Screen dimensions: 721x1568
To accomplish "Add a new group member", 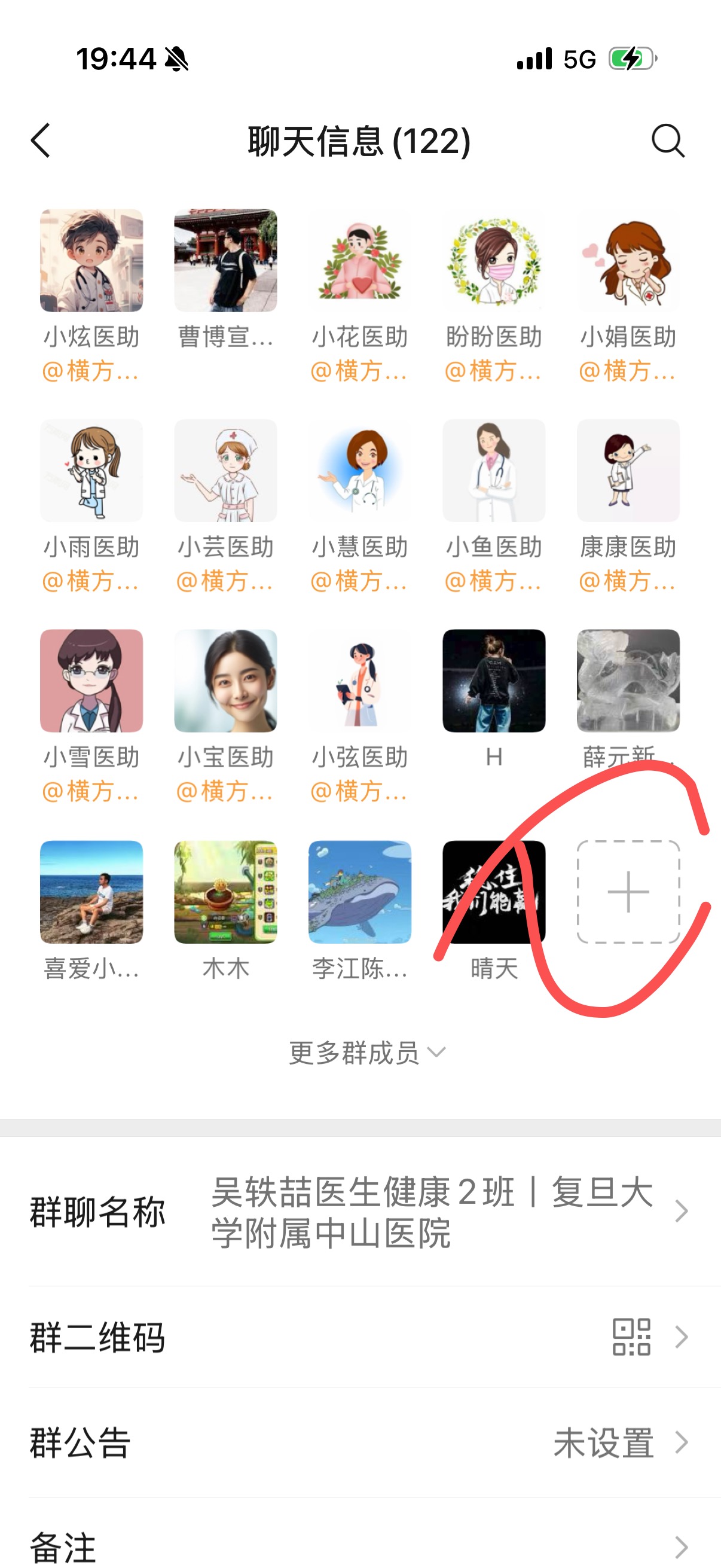I will pos(628,892).
